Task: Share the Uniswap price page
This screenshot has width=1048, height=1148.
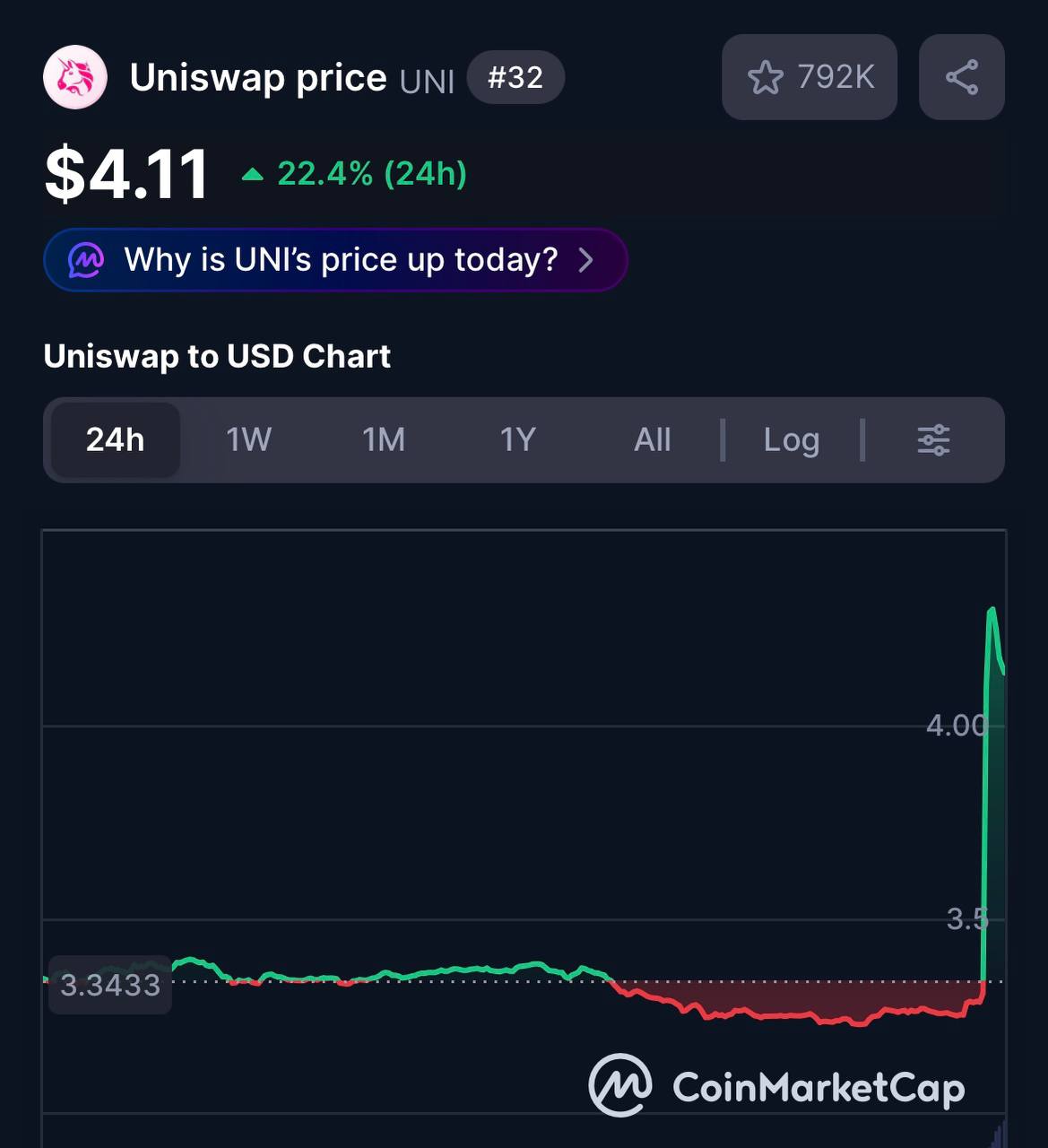Action: pyautogui.click(x=961, y=77)
